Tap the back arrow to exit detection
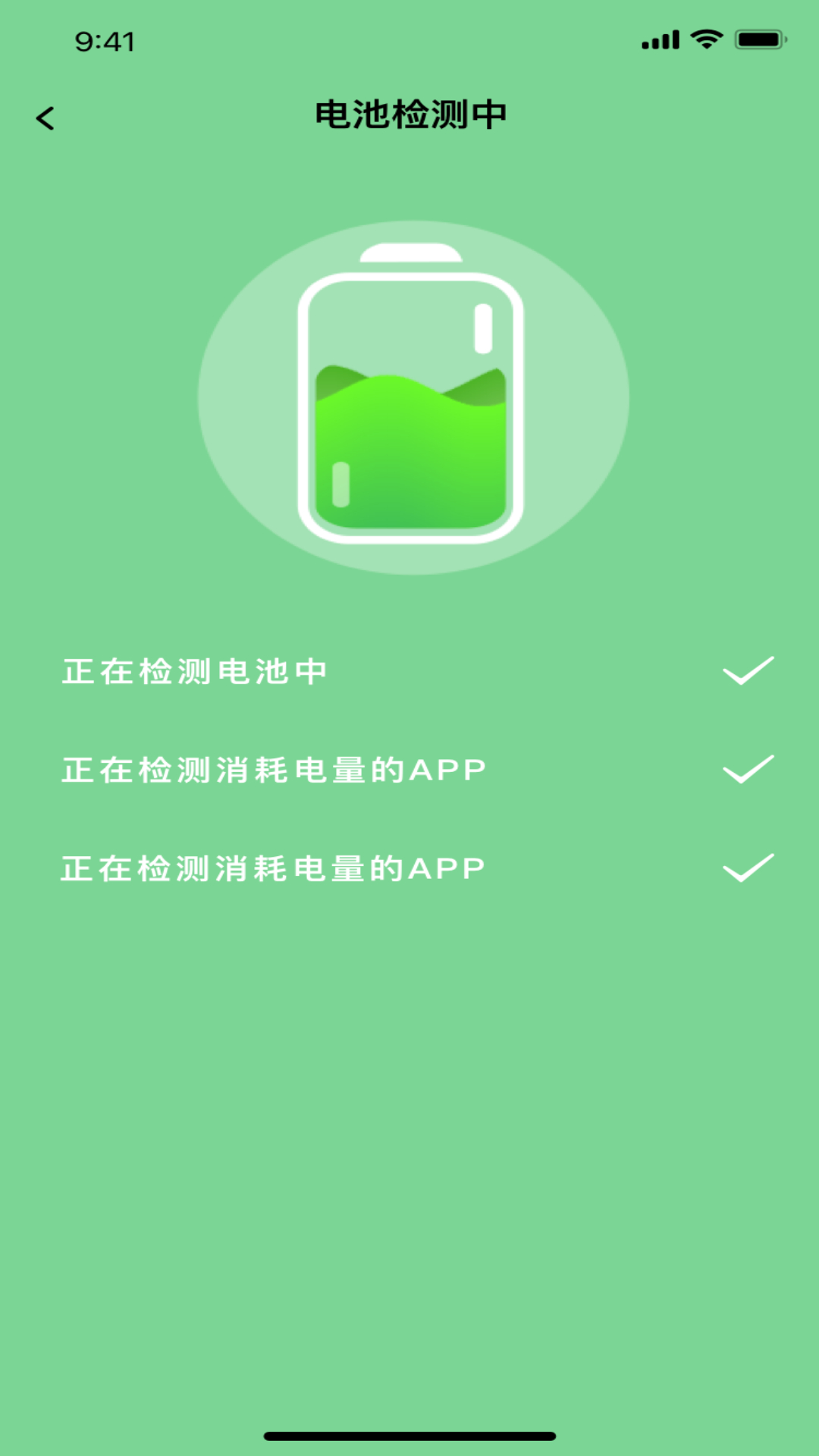Screen dimensions: 819x1456 tap(45, 118)
